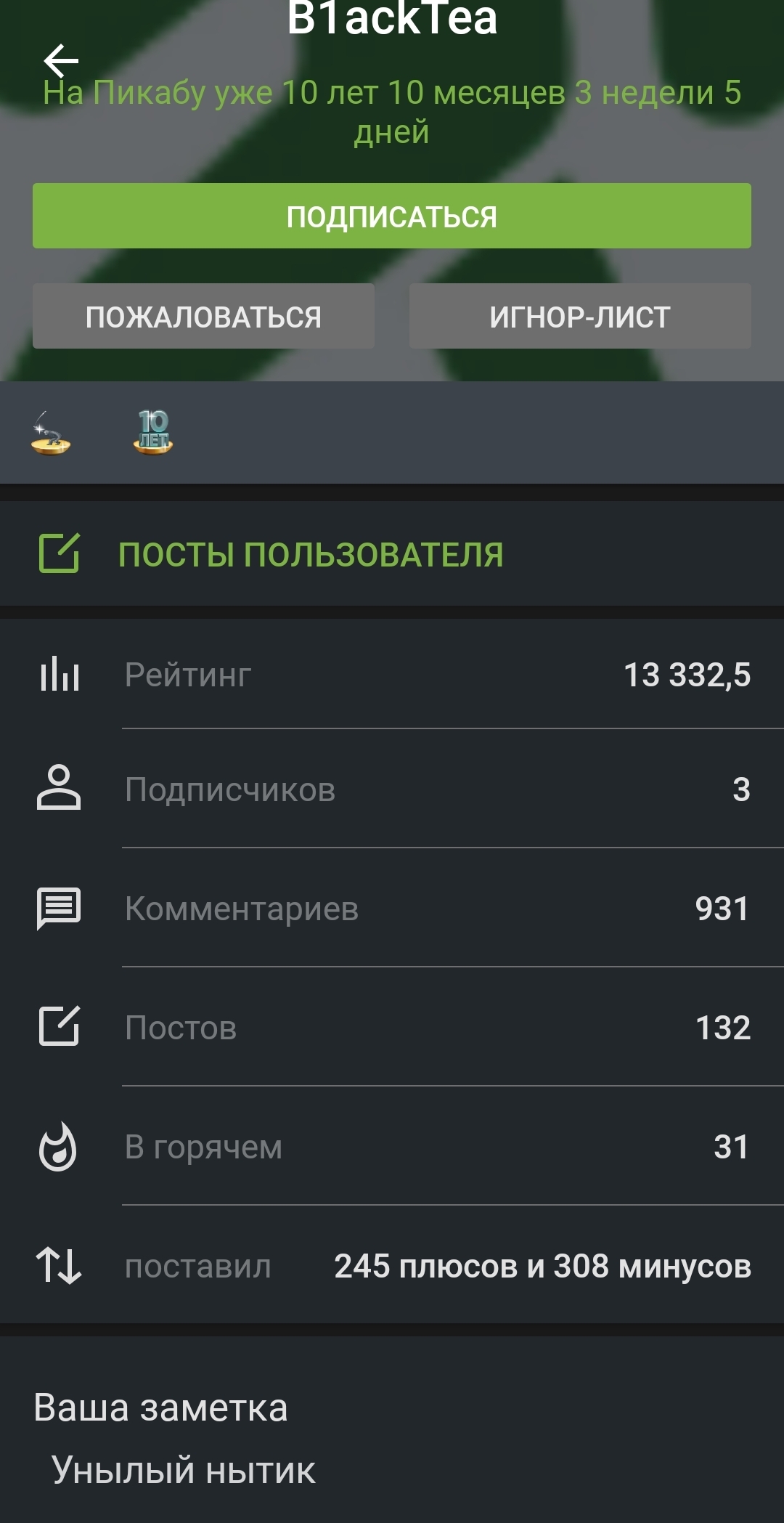784x1523 pixels.
Task: Subscribe via the ПОДПИСАТЬСЯ button
Action: pos(391,216)
